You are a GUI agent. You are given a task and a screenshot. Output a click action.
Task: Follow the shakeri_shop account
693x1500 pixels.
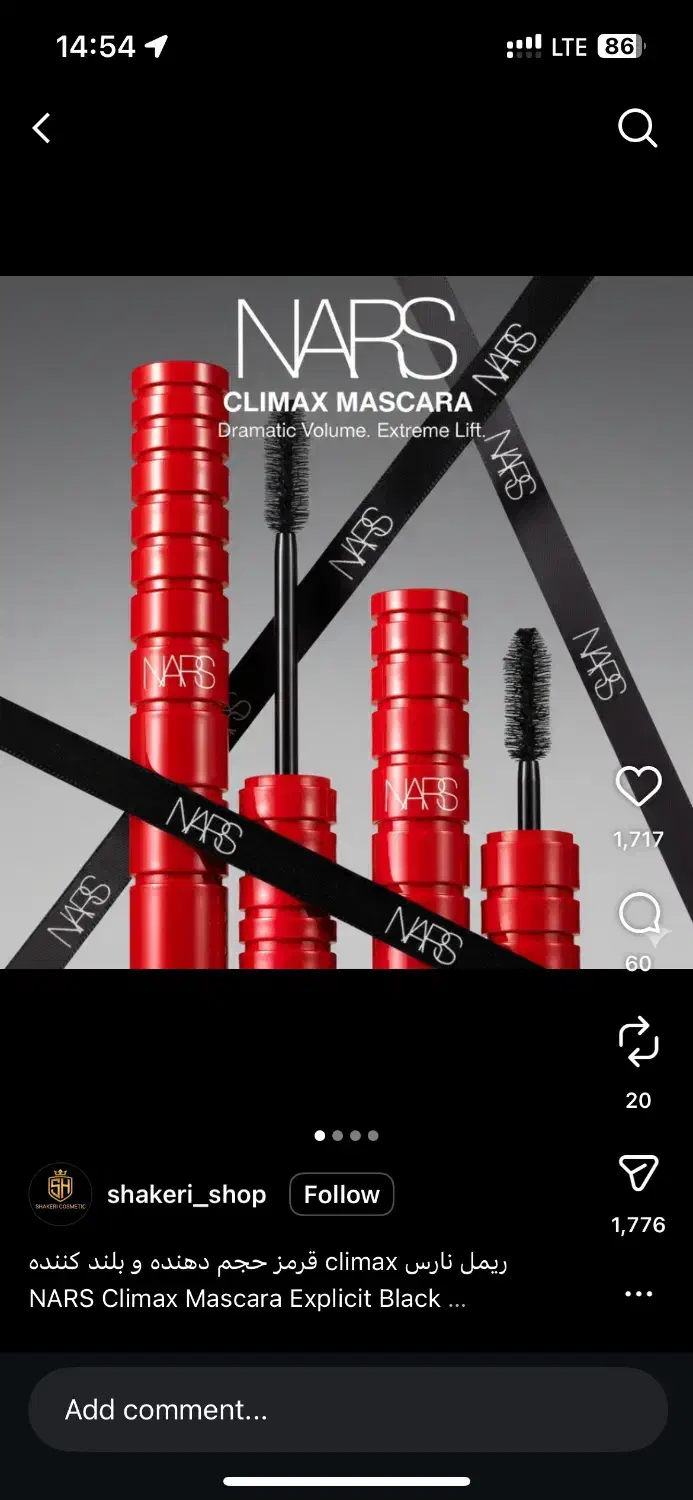tap(341, 1194)
